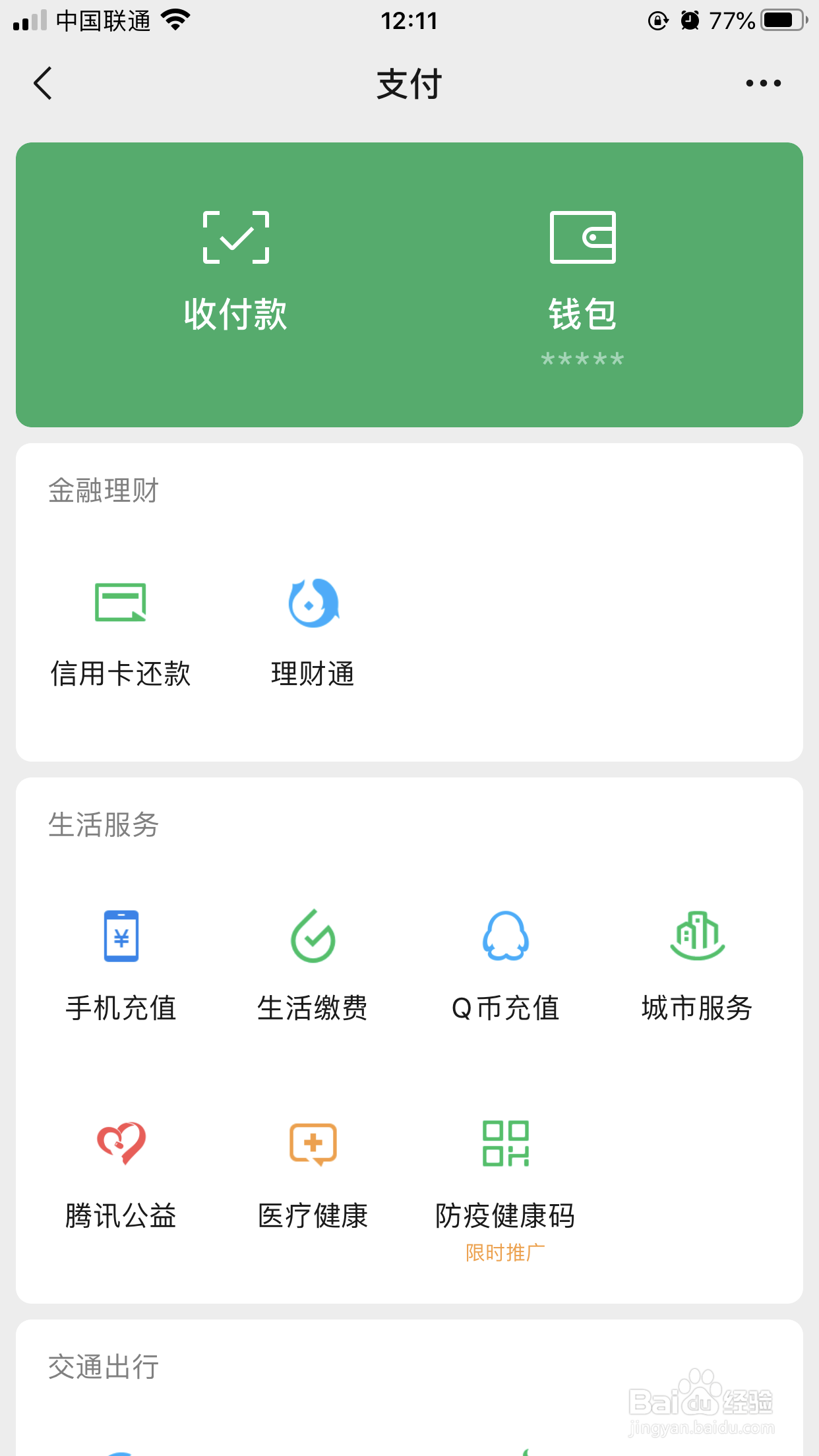This screenshot has height=1456, width=819.
Task: Select 信用卡还款 credit card repayment
Action: pyautogui.click(x=121, y=633)
